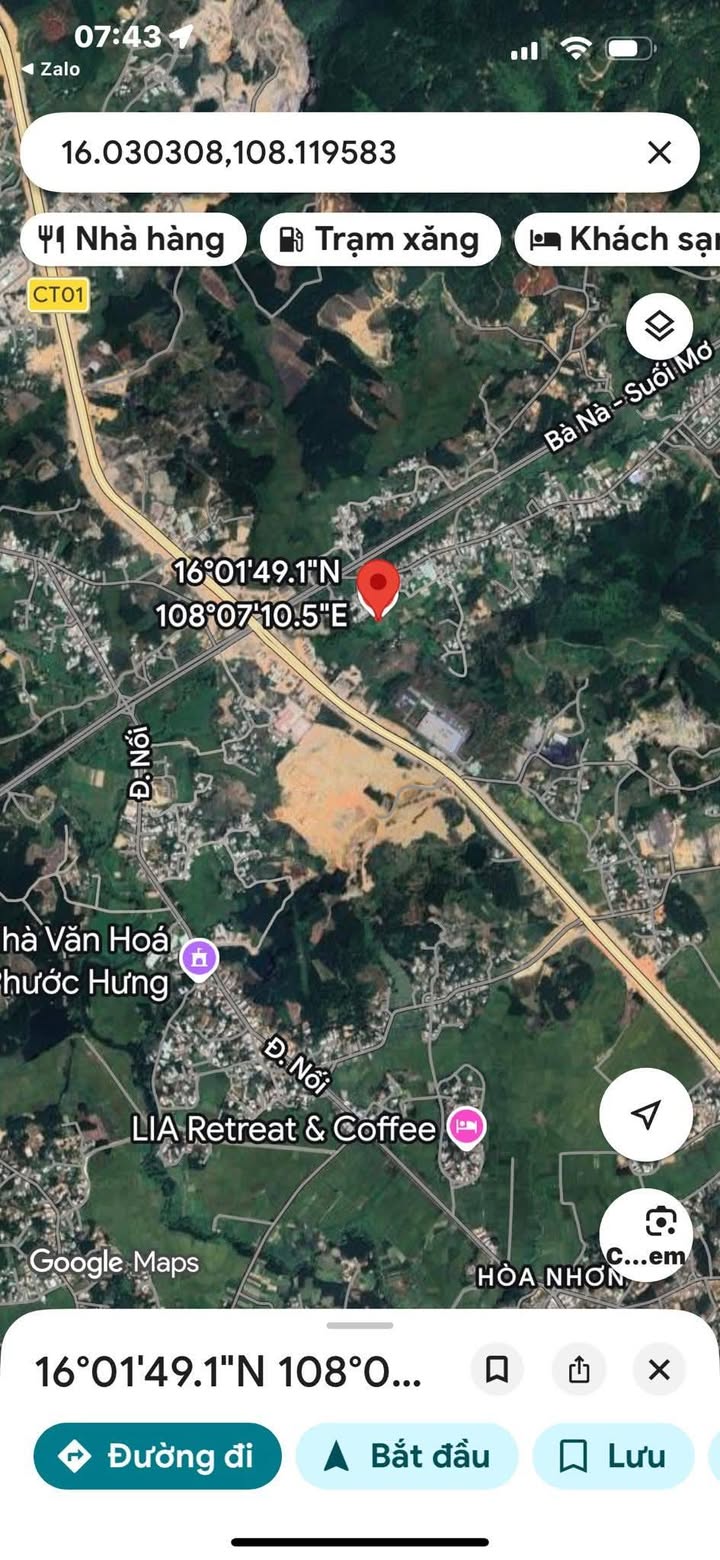The image size is (720, 1560).
Task: Bookmark the location in the bottom sheet
Action: click(497, 1370)
